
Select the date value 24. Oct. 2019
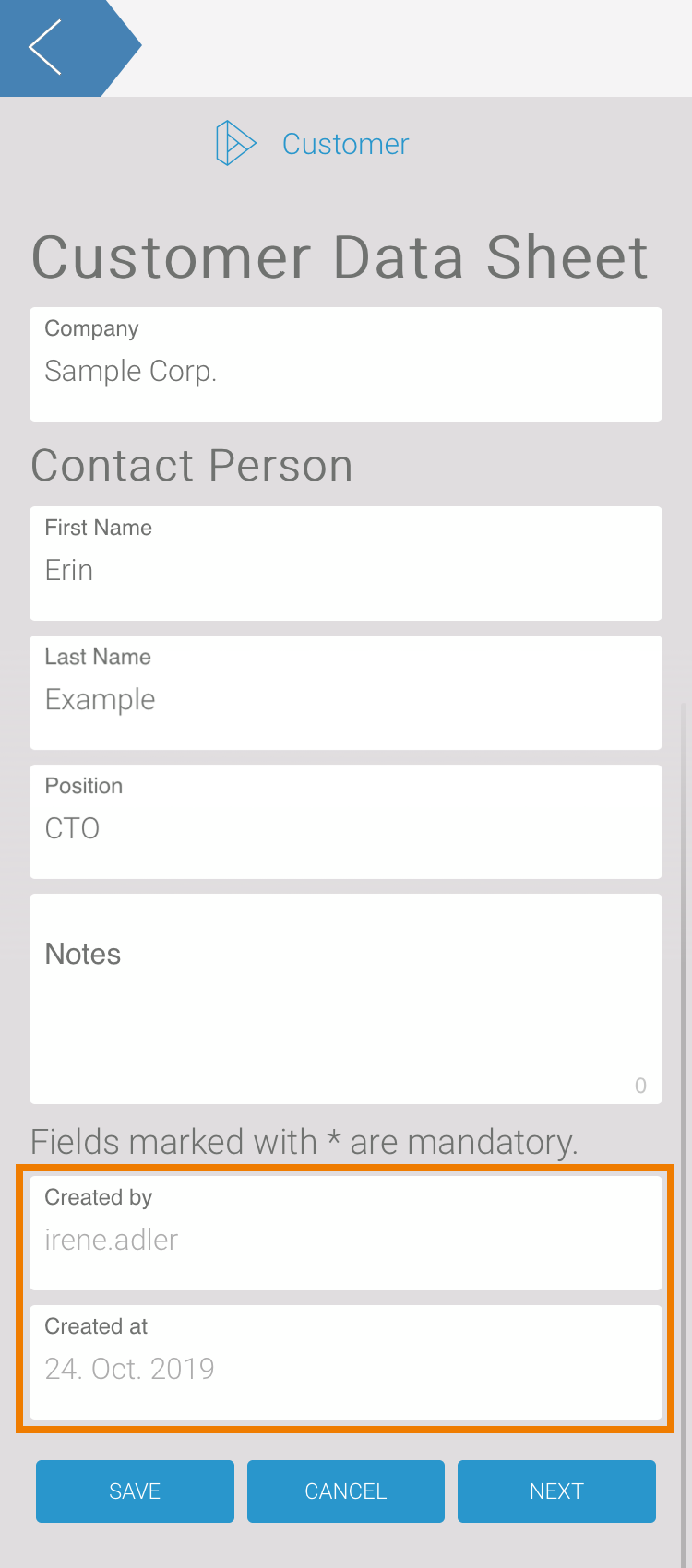pyautogui.click(x=130, y=1368)
